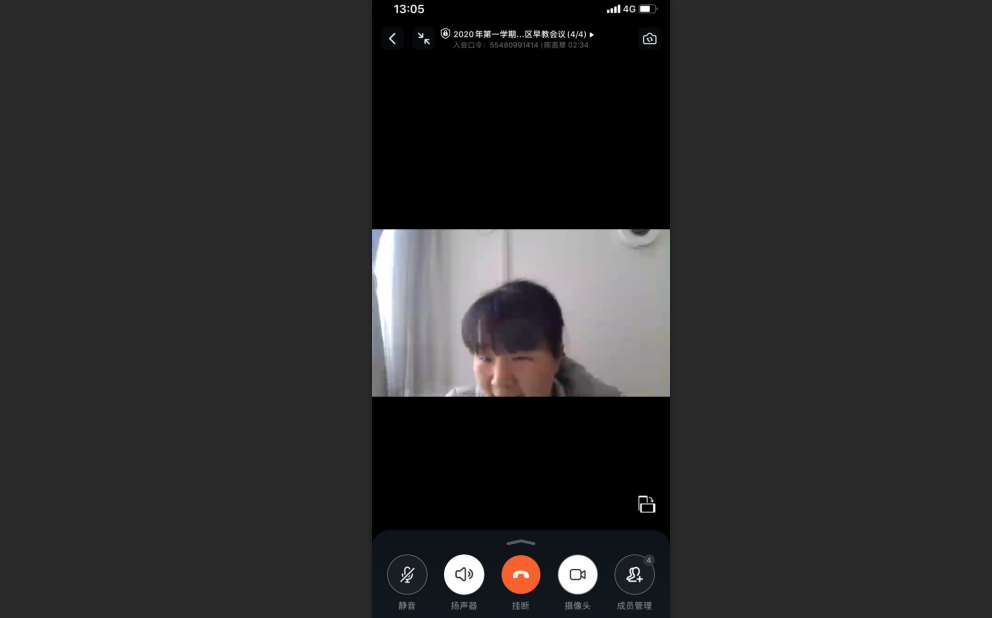
Task: Toggle the 扬声器 speaker button
Action: pos(464,575)
